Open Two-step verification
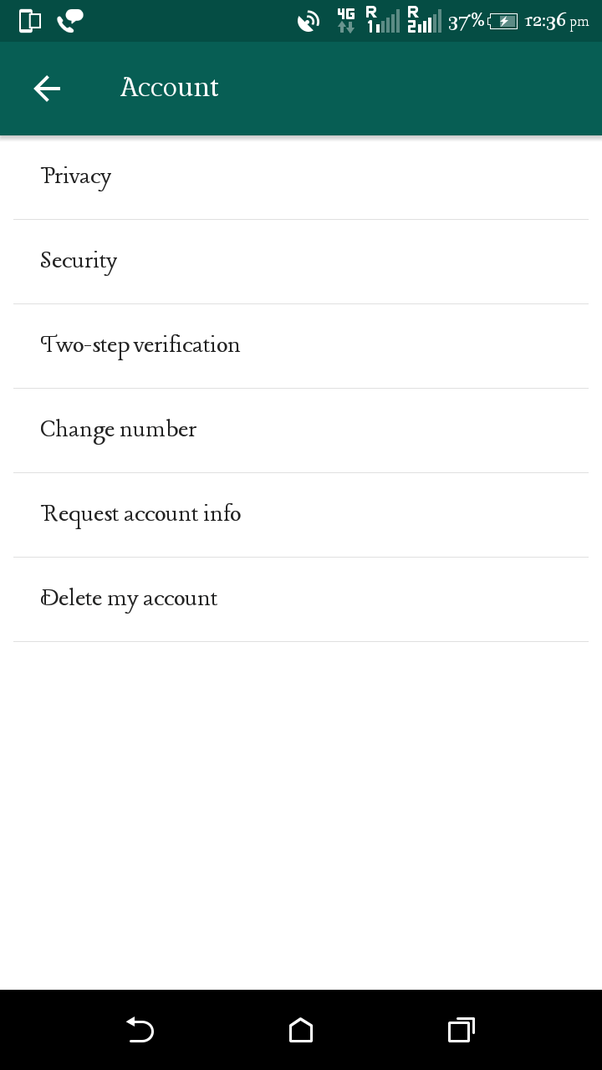The image size is (602, 1070). pyautogui.click(x=301, y=346)
